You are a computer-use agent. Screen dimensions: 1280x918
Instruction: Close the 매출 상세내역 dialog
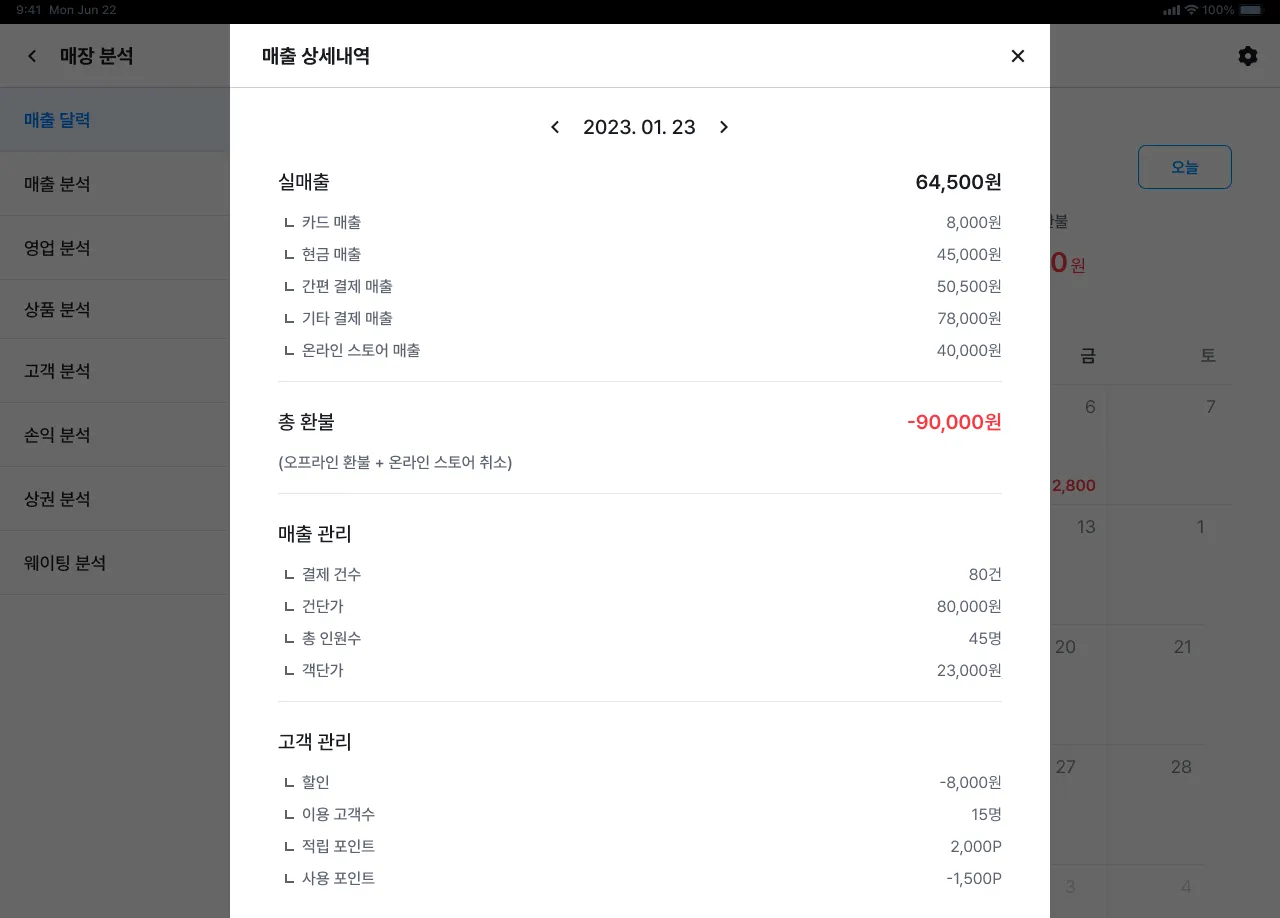pos(1018,56)
